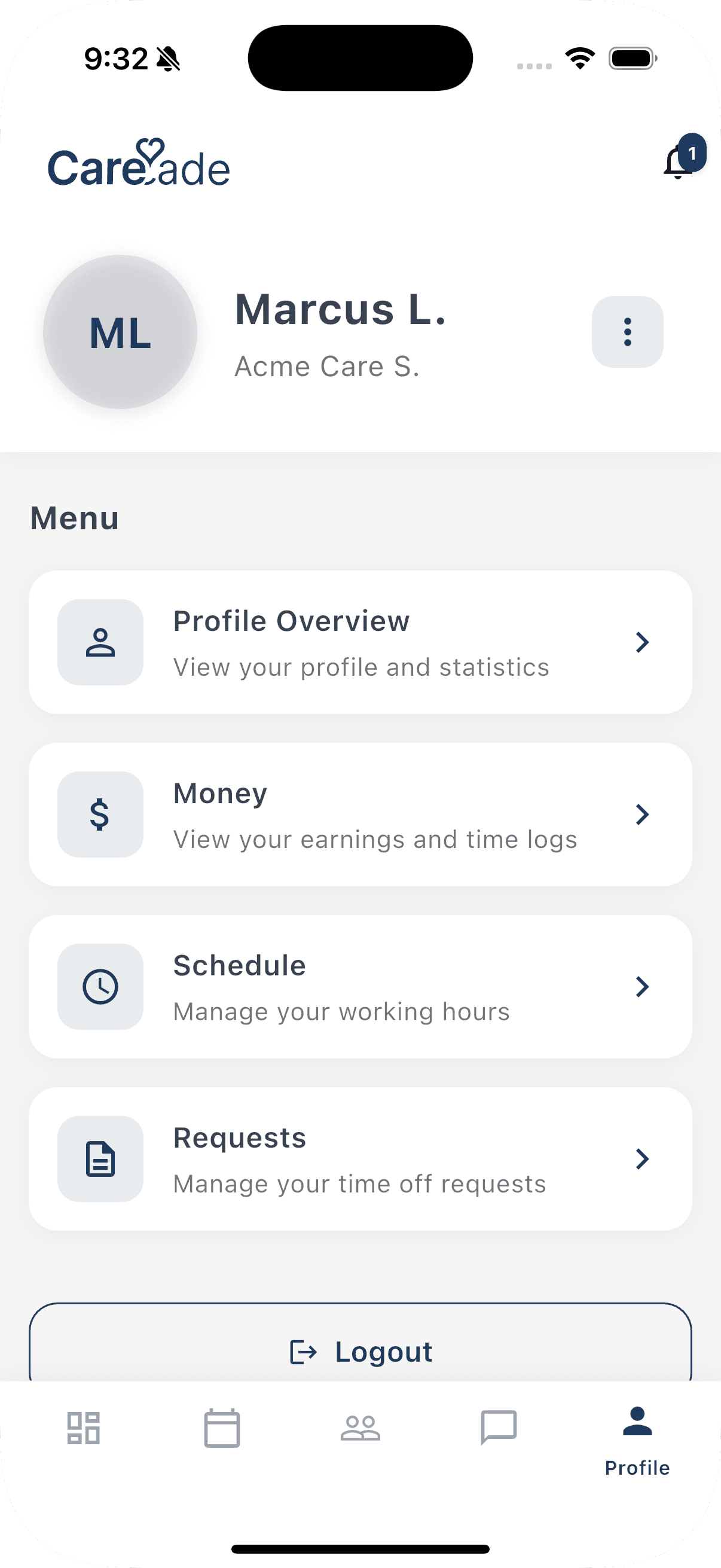Open Money to view earnings and time logs

point(360,814)
